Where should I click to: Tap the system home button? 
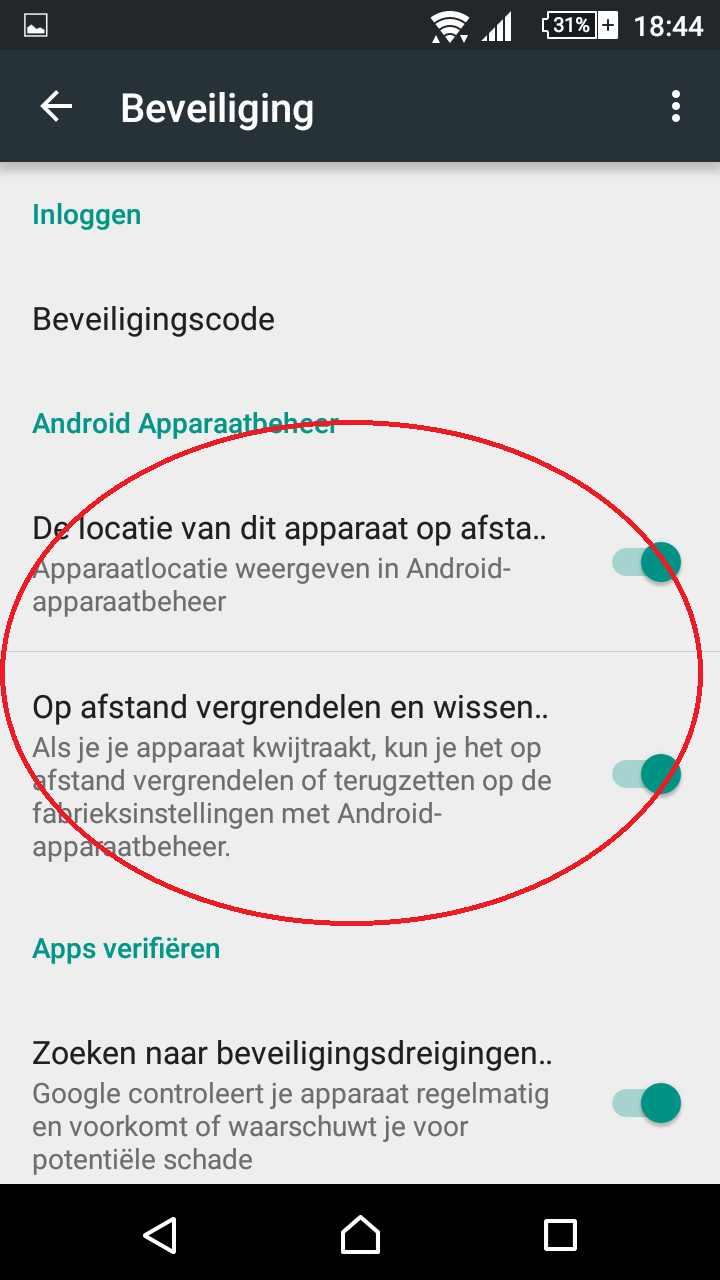(x=360, y=1234)
